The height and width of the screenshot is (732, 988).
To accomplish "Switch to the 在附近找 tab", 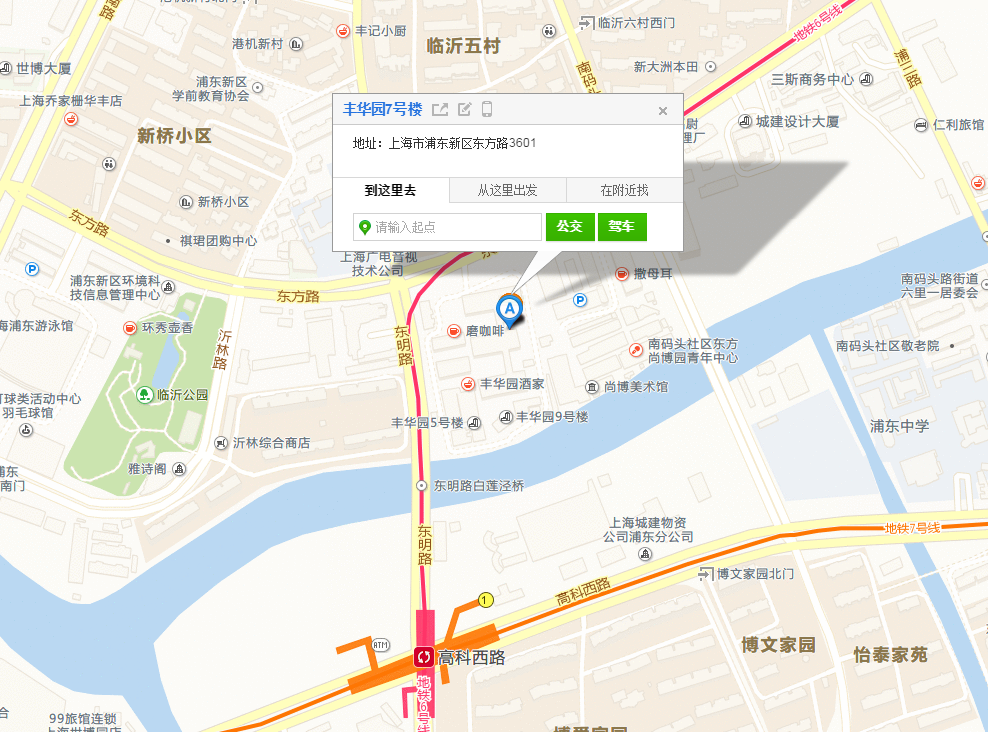I will point(624,190).
